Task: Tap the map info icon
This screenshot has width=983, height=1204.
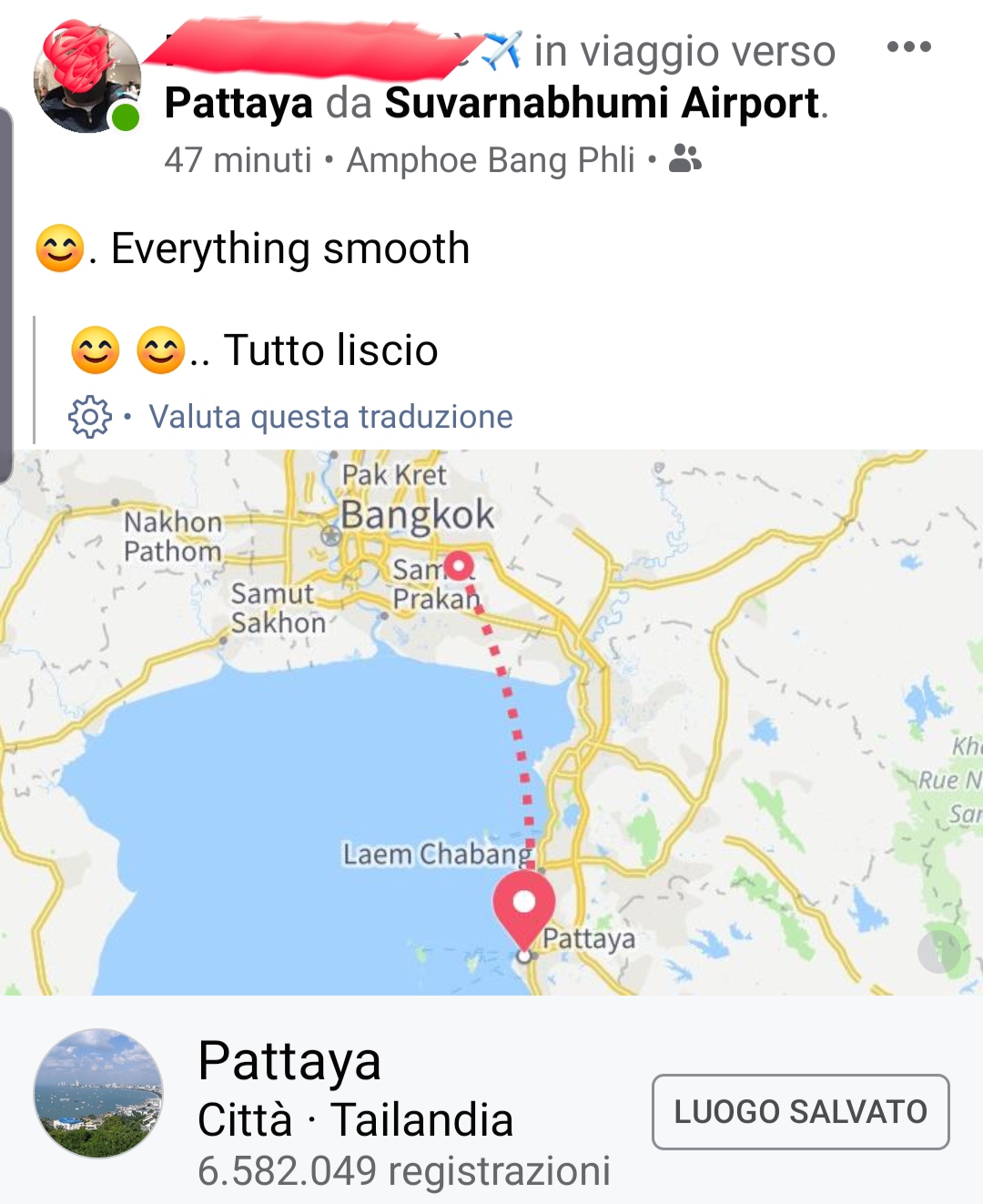Action: pyautogui.click(x=939, y=952)
